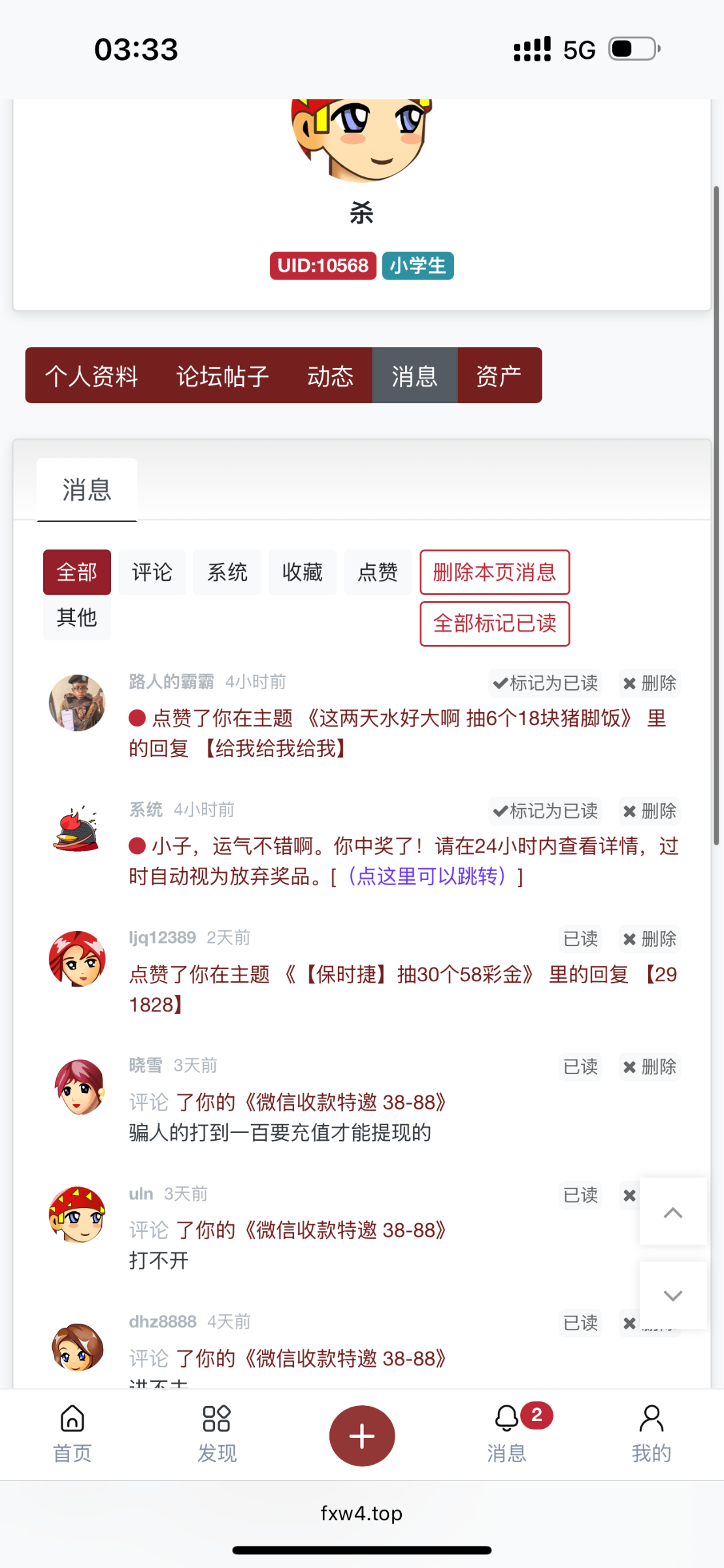Open the 点这里可以跳转 link
The width and height of the screenshot is (724, 1568).
[x=427, y=876]
